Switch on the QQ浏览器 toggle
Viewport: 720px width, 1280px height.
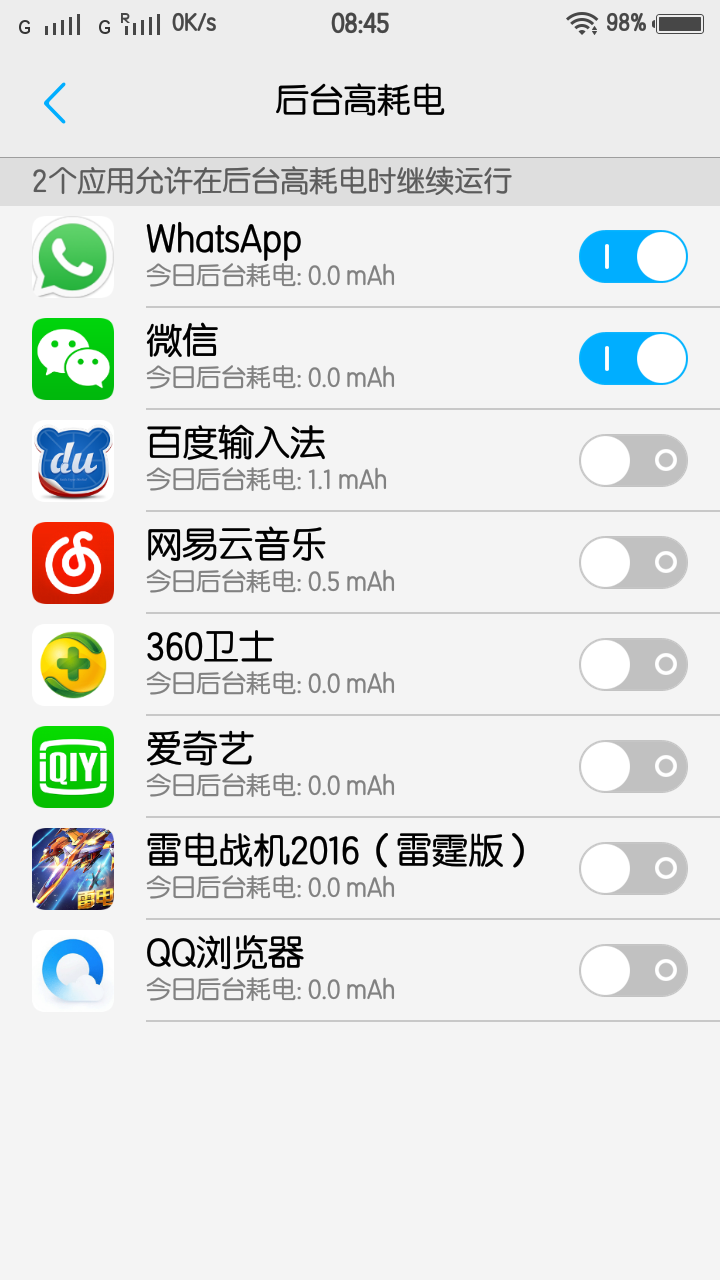tap(633, 971)
